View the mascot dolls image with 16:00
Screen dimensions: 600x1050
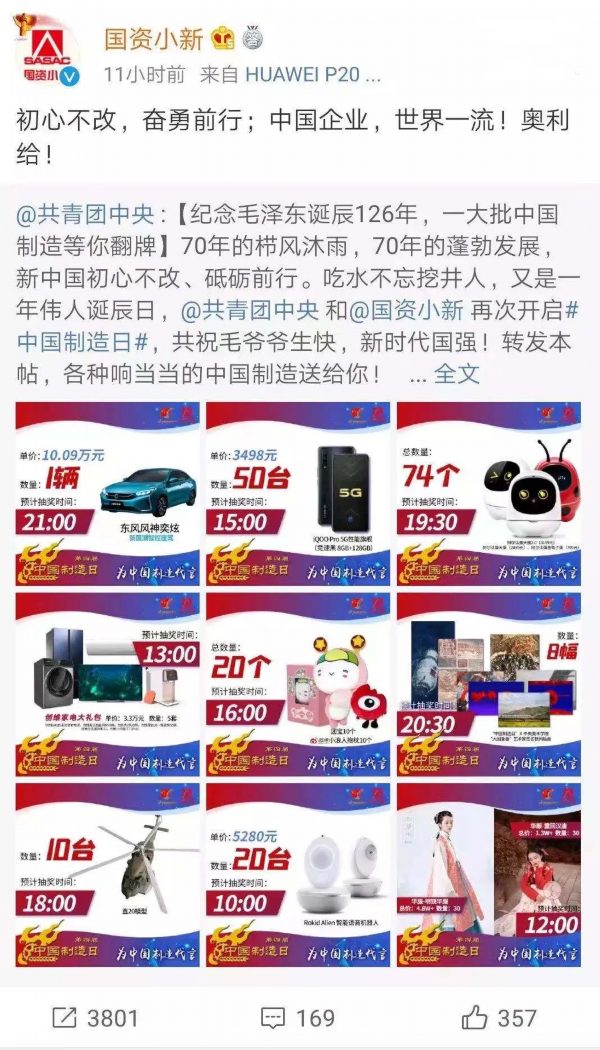pos(298,684)
